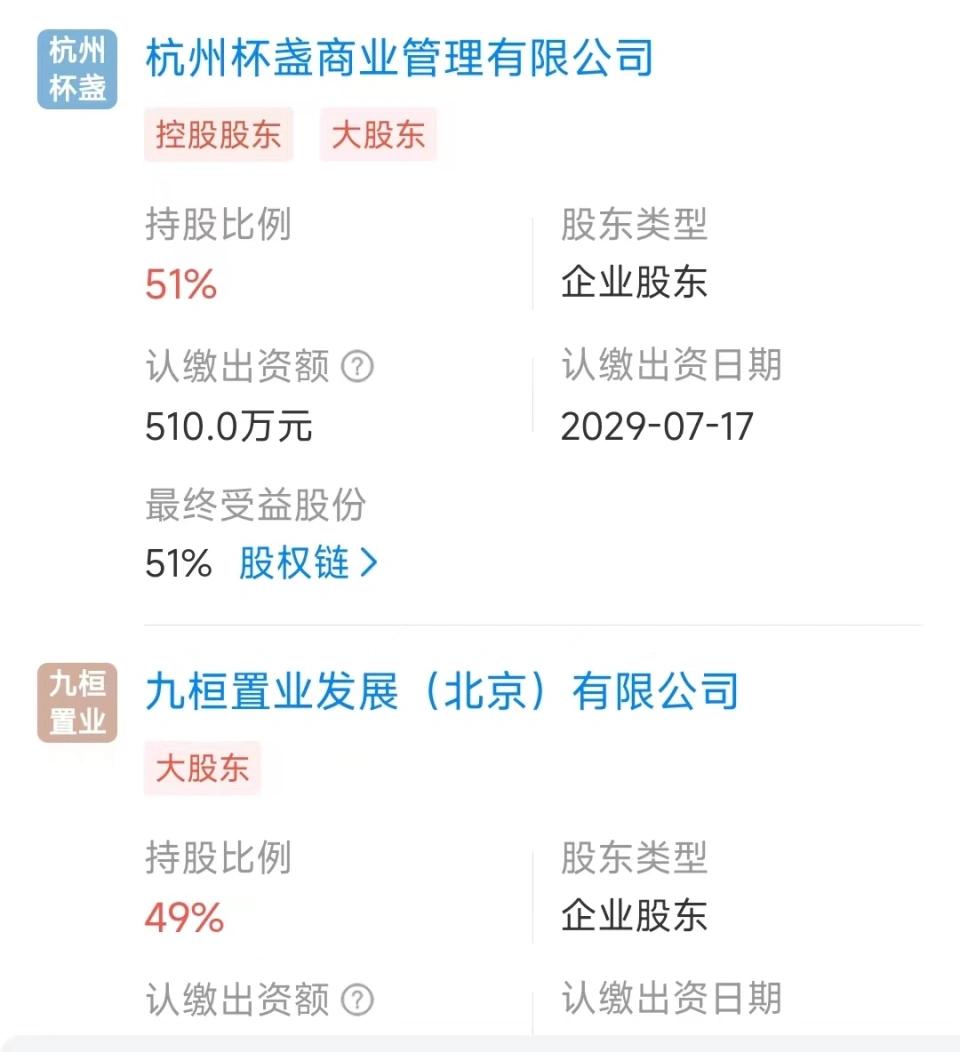
Task: Select the 大股东 tag under 杭州杯盏
Action: tap(378, 134)
